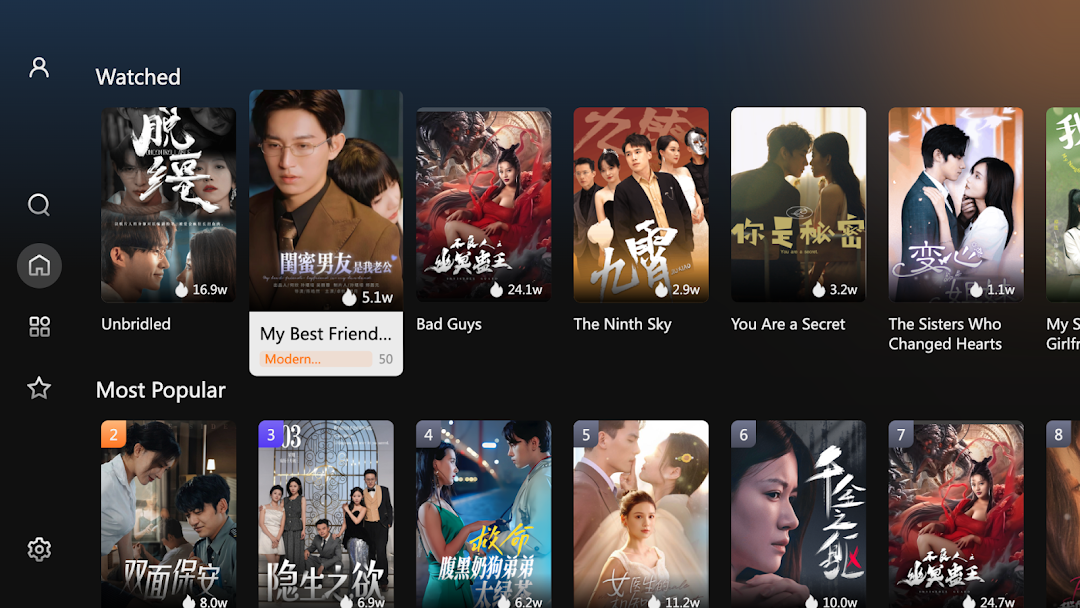Open the Unbridled drama card
The height and width of the screenshot is (608, 1080).
[x=168, y=205]
